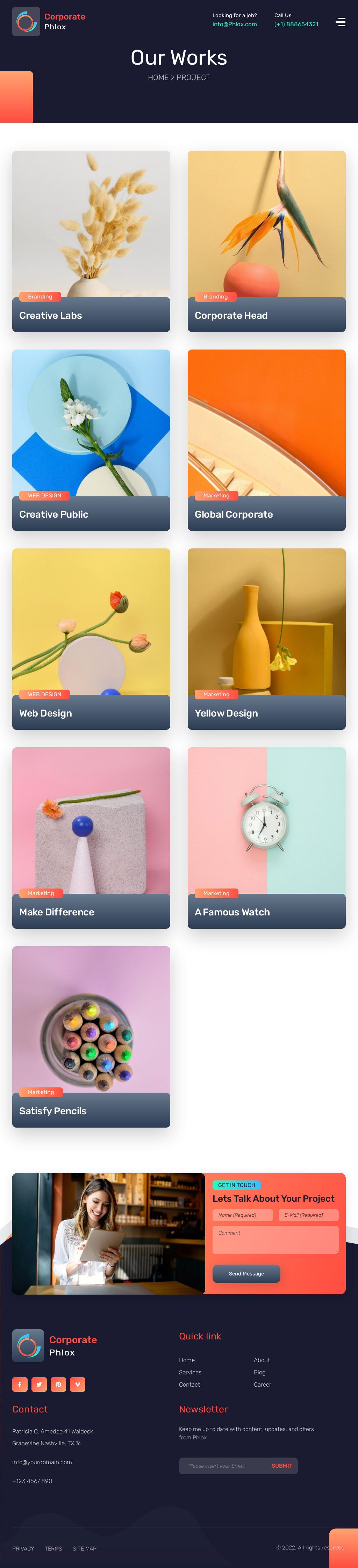Submit the newsletter signup
This screenshot has width=358, height=1568.
click(282, 1466)
